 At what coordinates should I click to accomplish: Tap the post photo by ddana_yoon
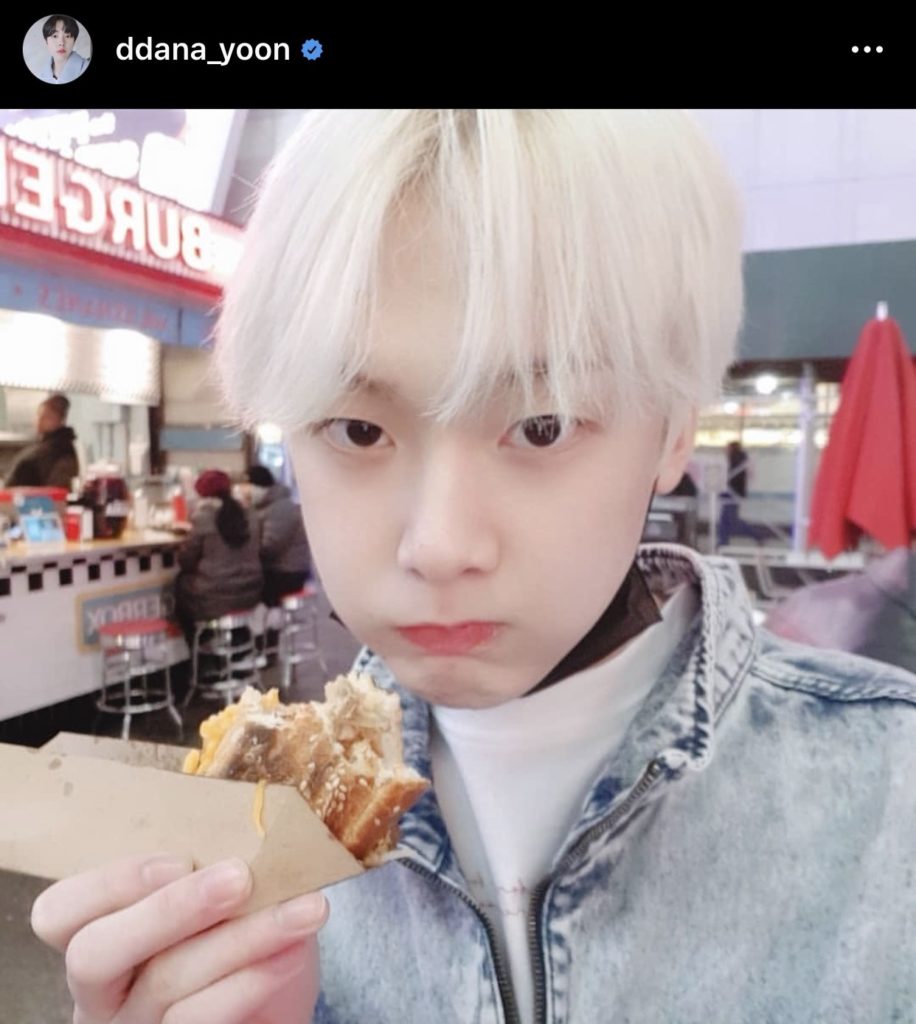click(458, 566)
